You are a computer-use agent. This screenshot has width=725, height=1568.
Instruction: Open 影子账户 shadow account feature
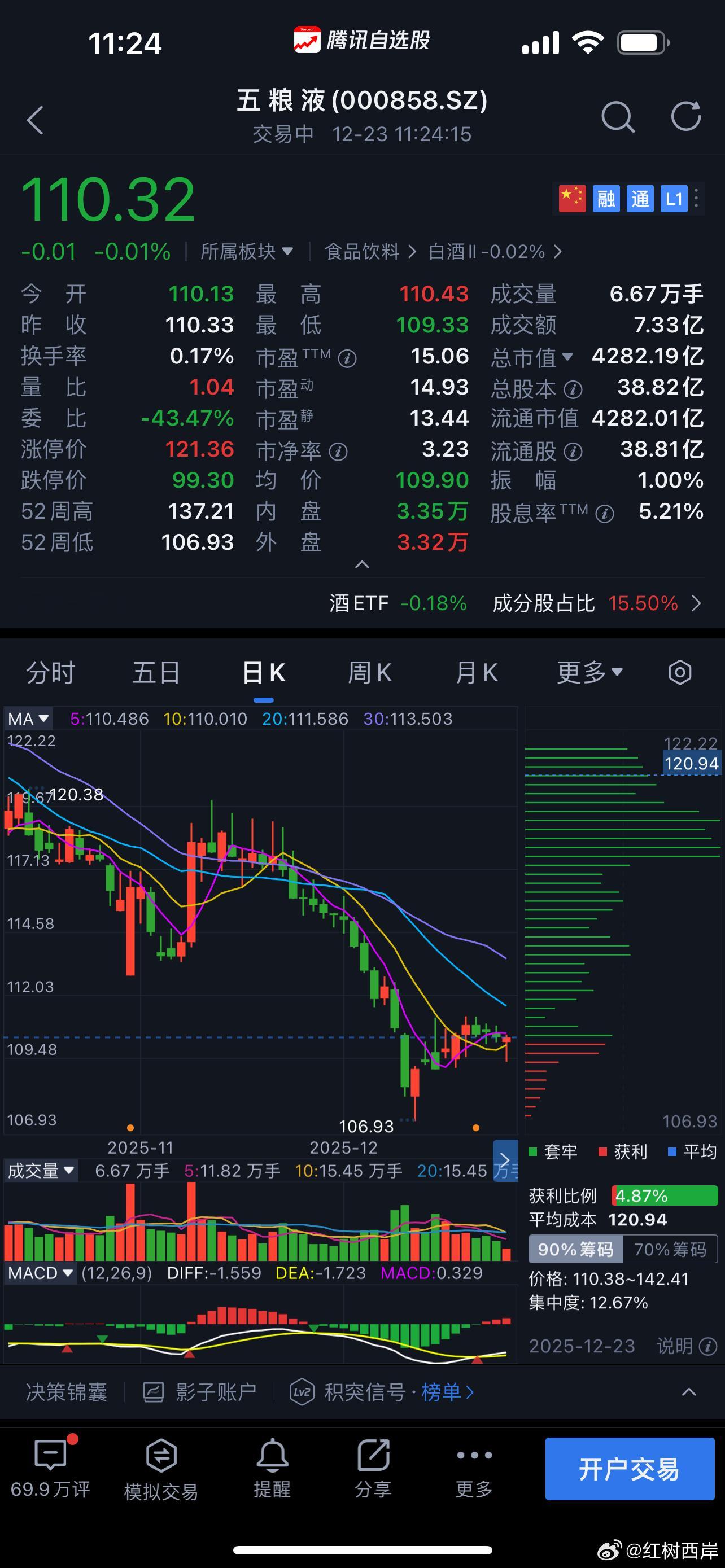click(x=201, y=1391)
